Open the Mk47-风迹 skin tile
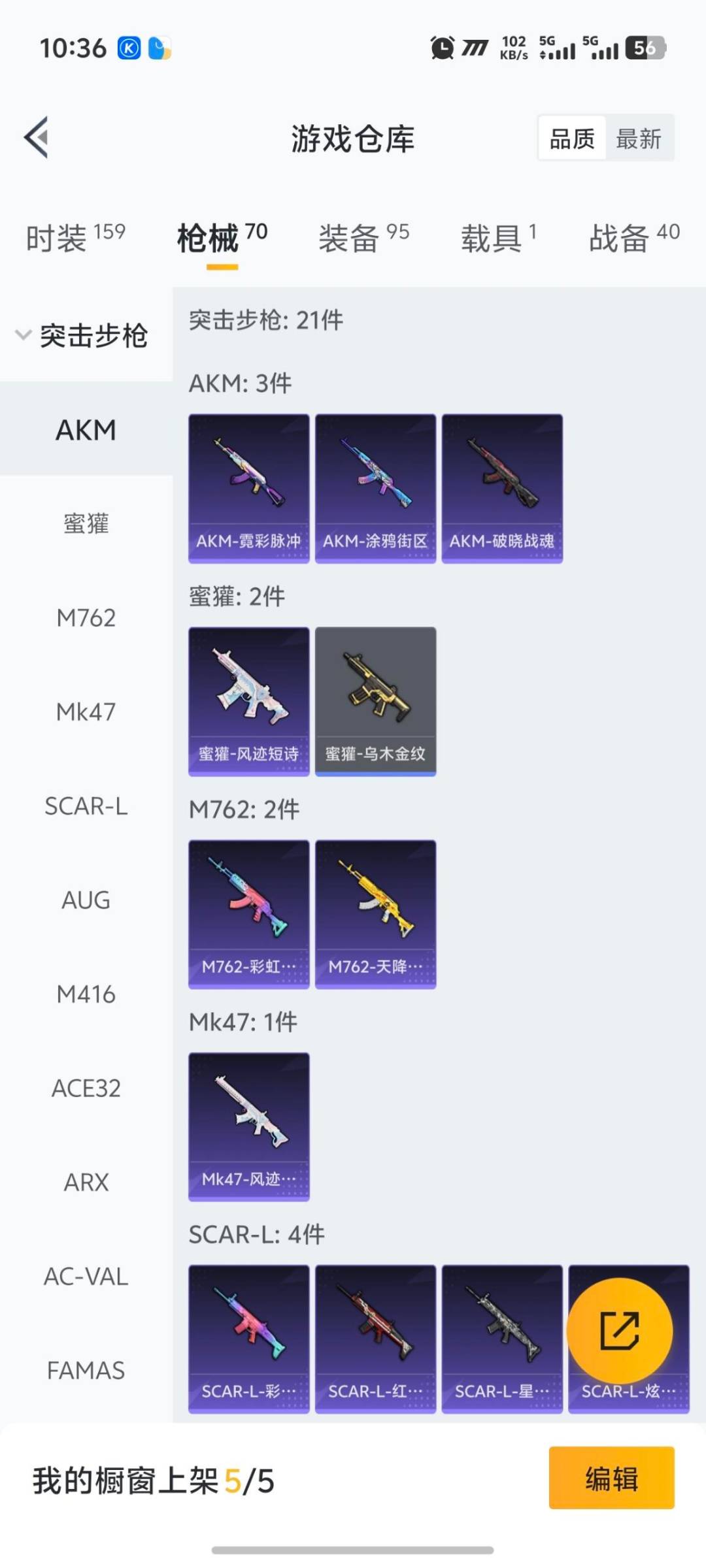This screenshot has height=1568, width=706. tap(248, 1126)
